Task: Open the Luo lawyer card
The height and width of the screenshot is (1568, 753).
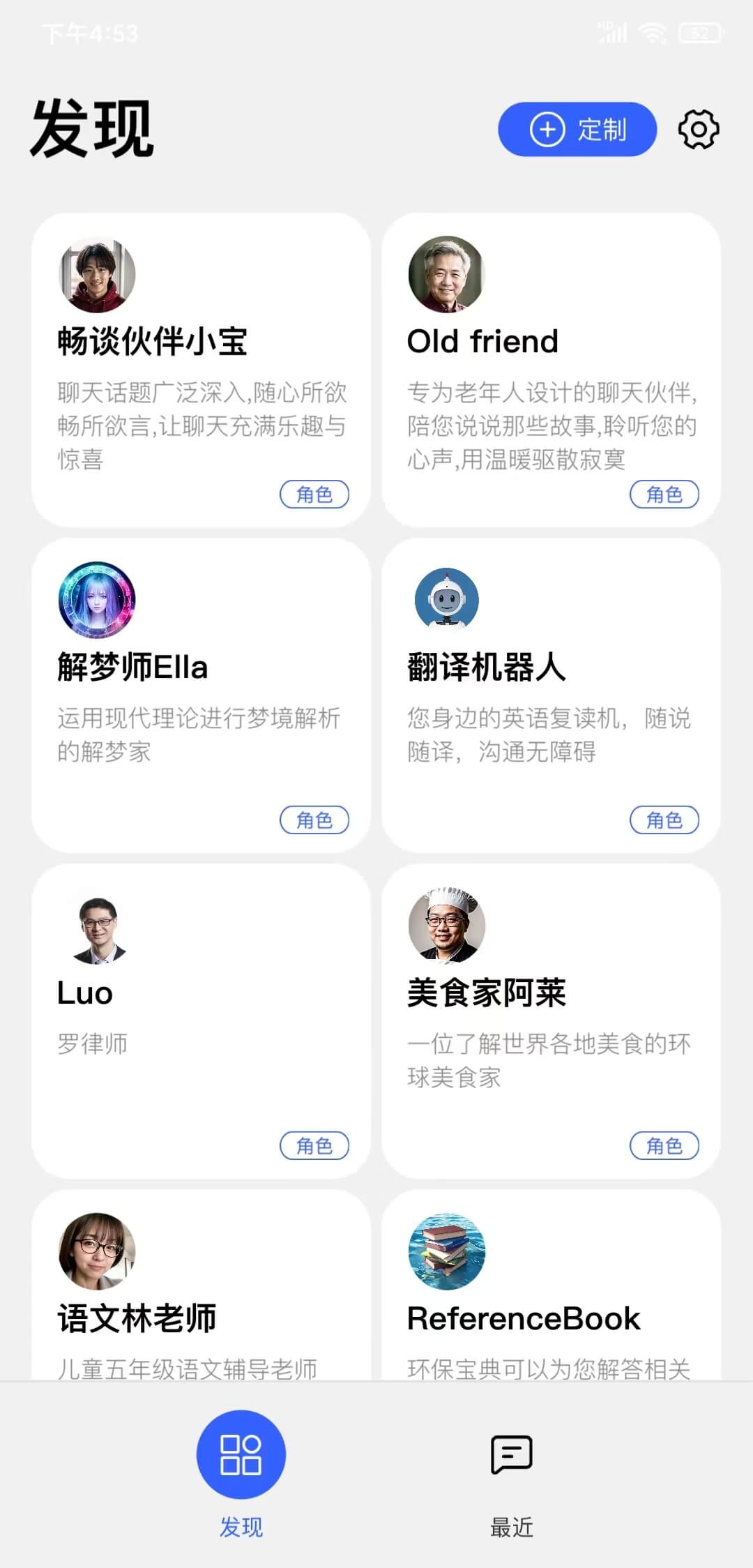Action: 201,1020
